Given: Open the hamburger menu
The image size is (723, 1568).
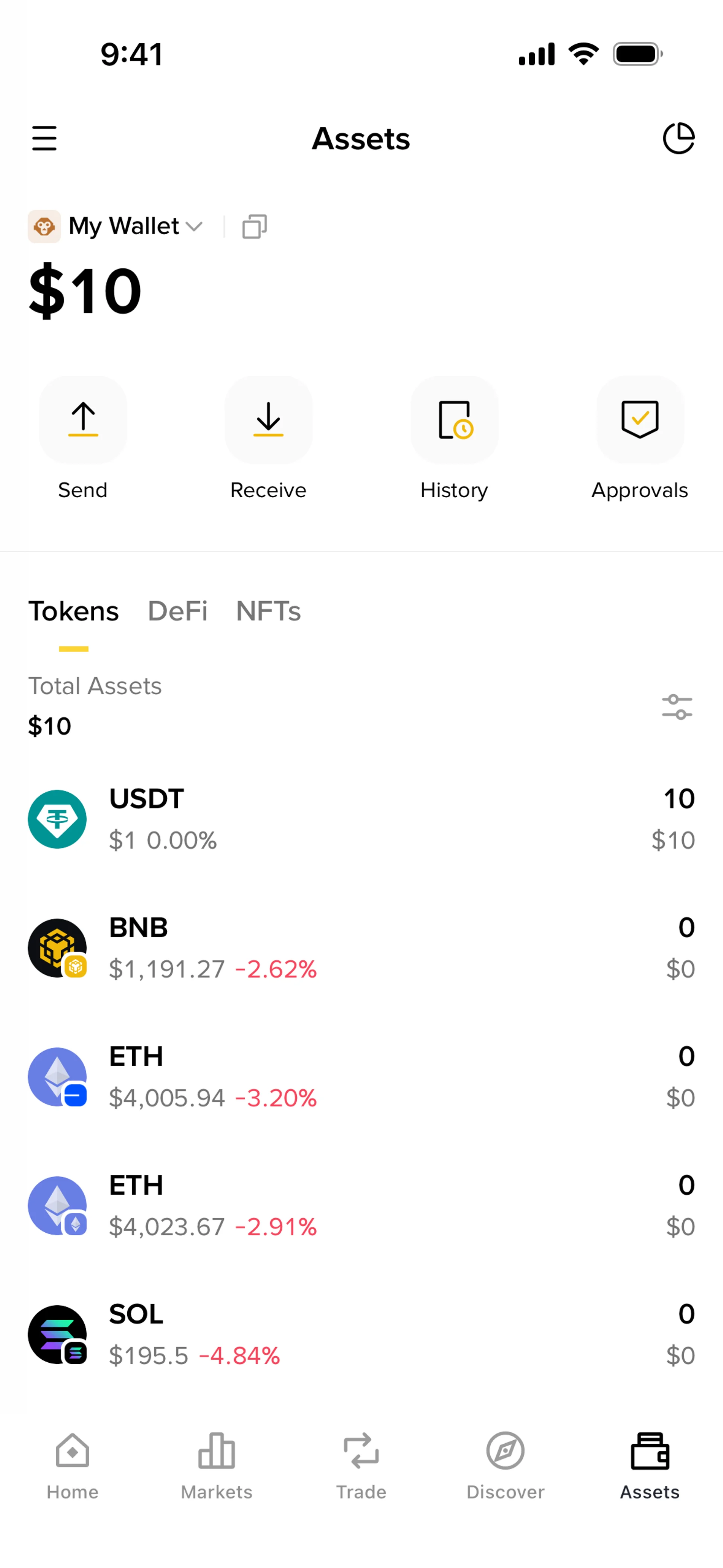Looking at the screenshot, I should click(x=44, y=138).
